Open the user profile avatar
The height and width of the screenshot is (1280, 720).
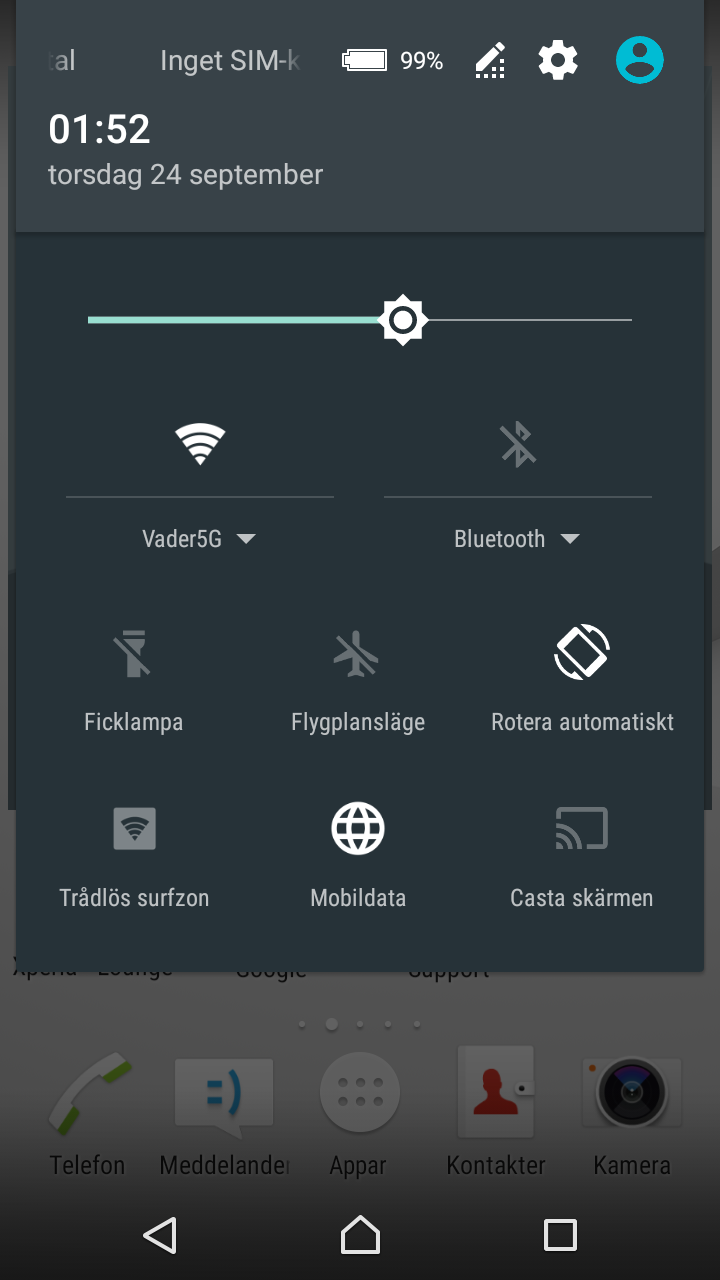click(x=640, y=60)
